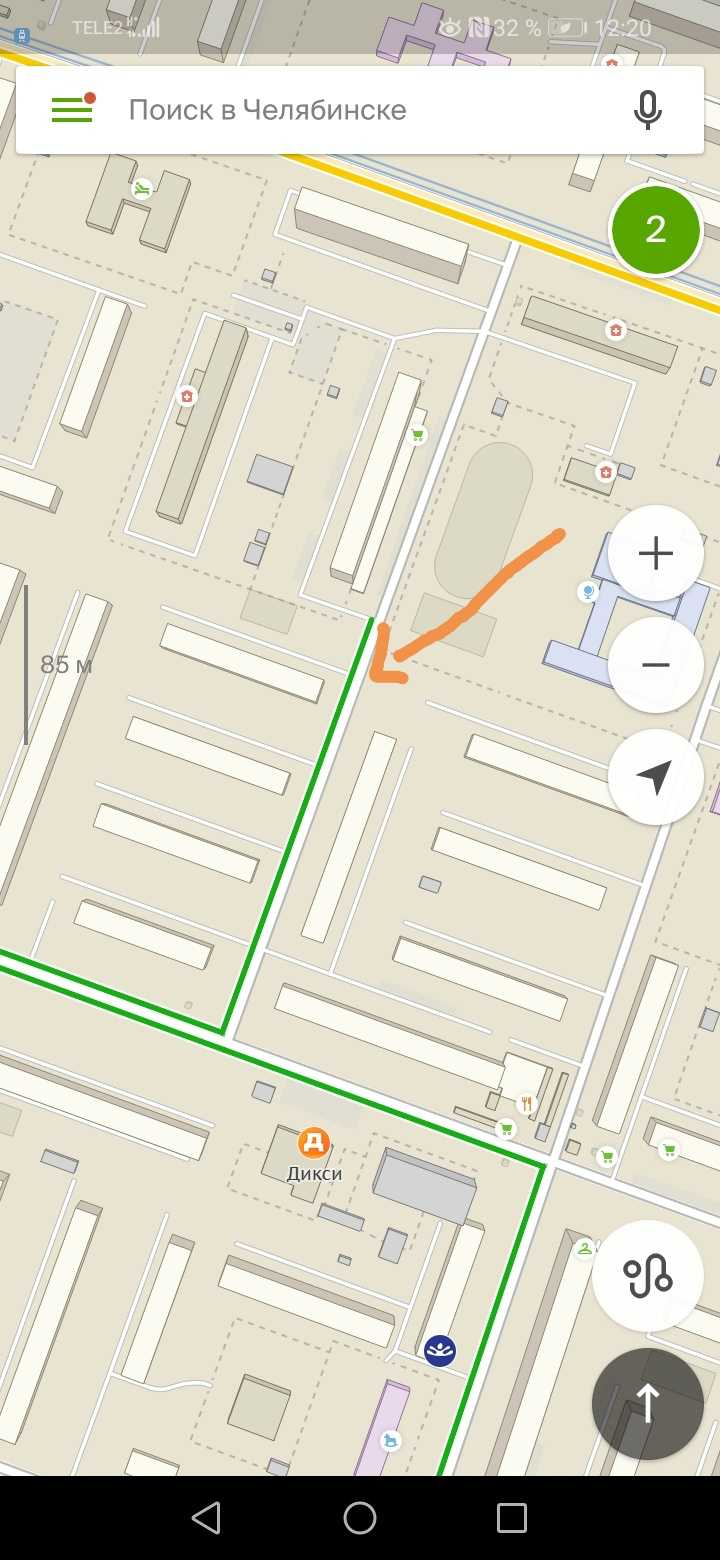Open the Дикси store marker
Viewport: 720px width, 1560px height.
point(314,1143)
